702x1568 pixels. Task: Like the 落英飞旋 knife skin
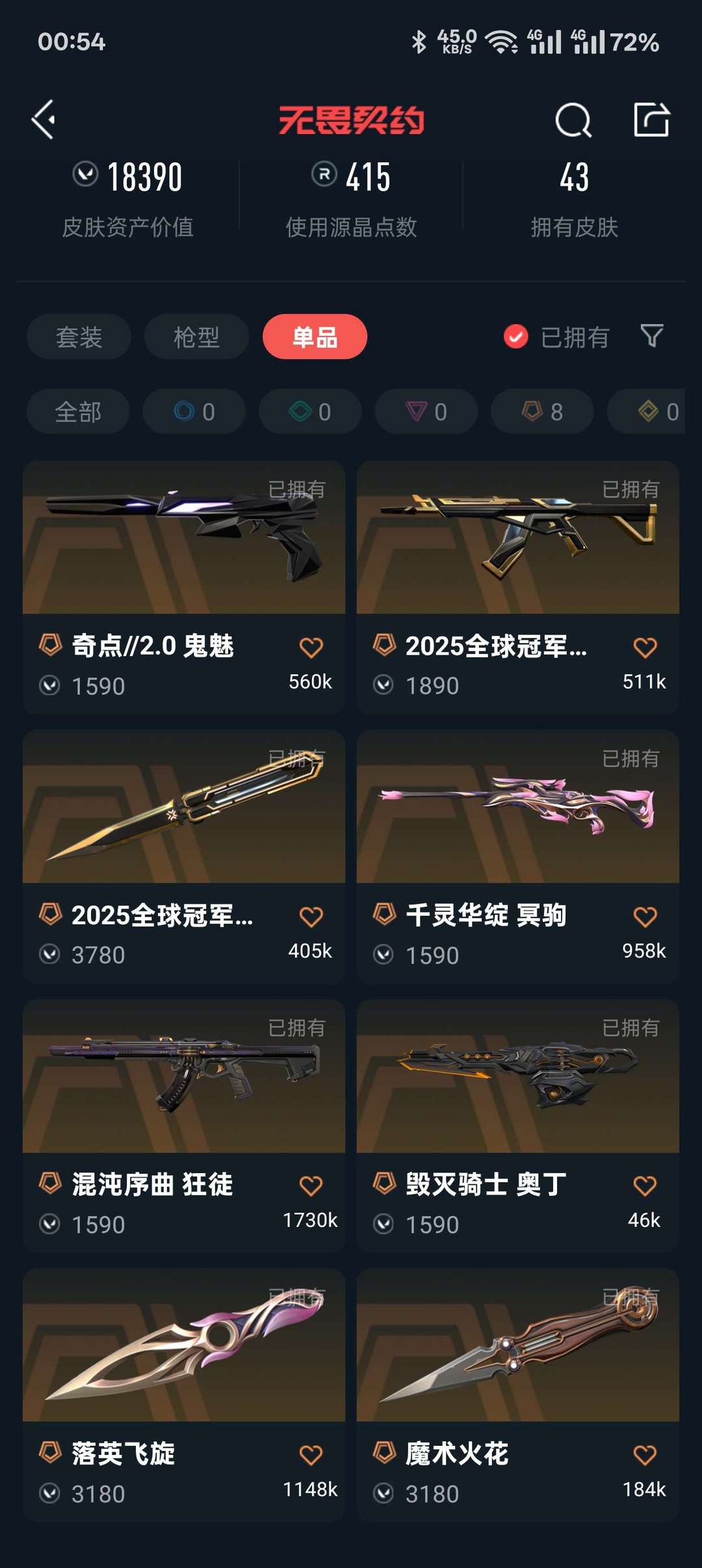click(x=311, y=1454)
